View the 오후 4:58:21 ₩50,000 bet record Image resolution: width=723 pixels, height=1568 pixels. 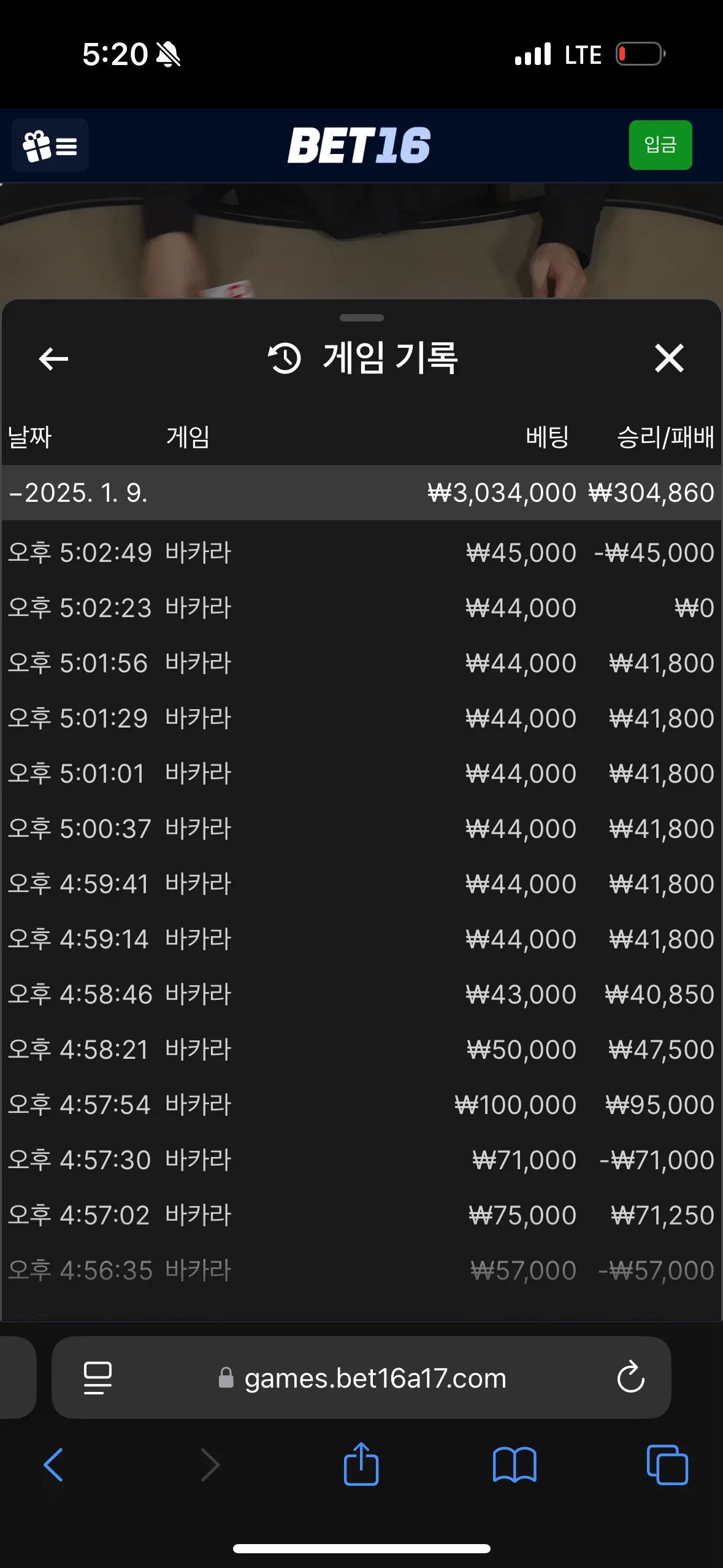pos(362,1050)
